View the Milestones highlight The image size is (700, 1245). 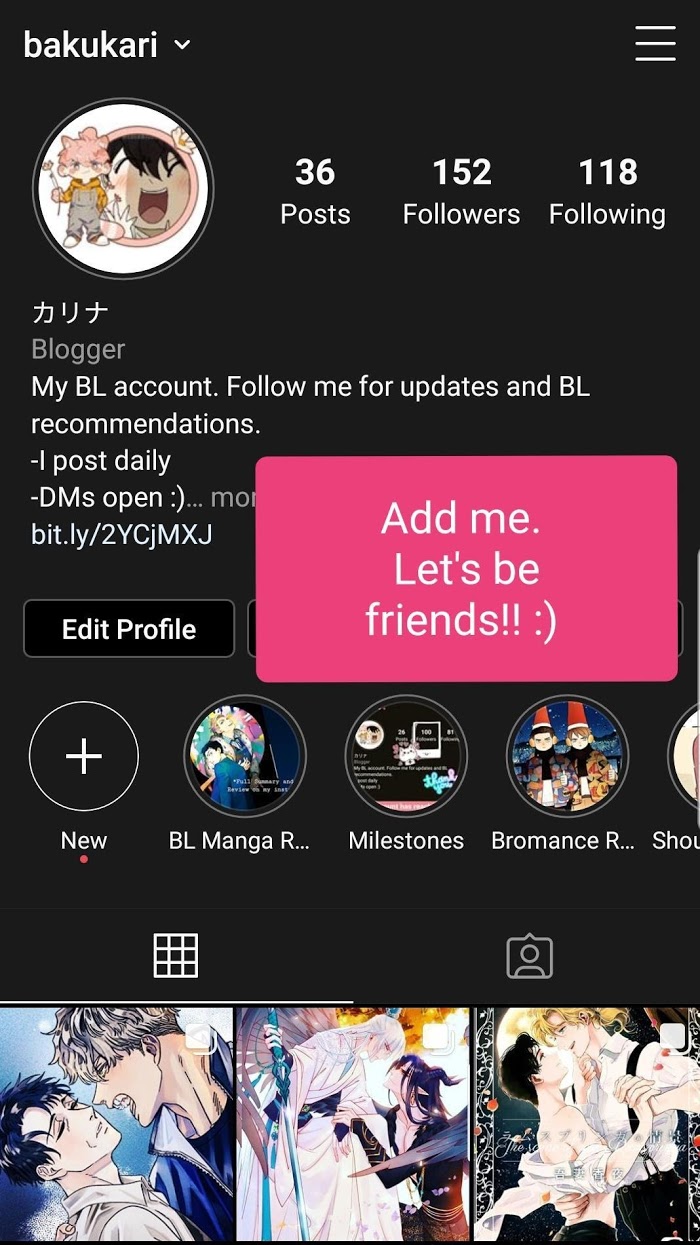pos(406,757)
